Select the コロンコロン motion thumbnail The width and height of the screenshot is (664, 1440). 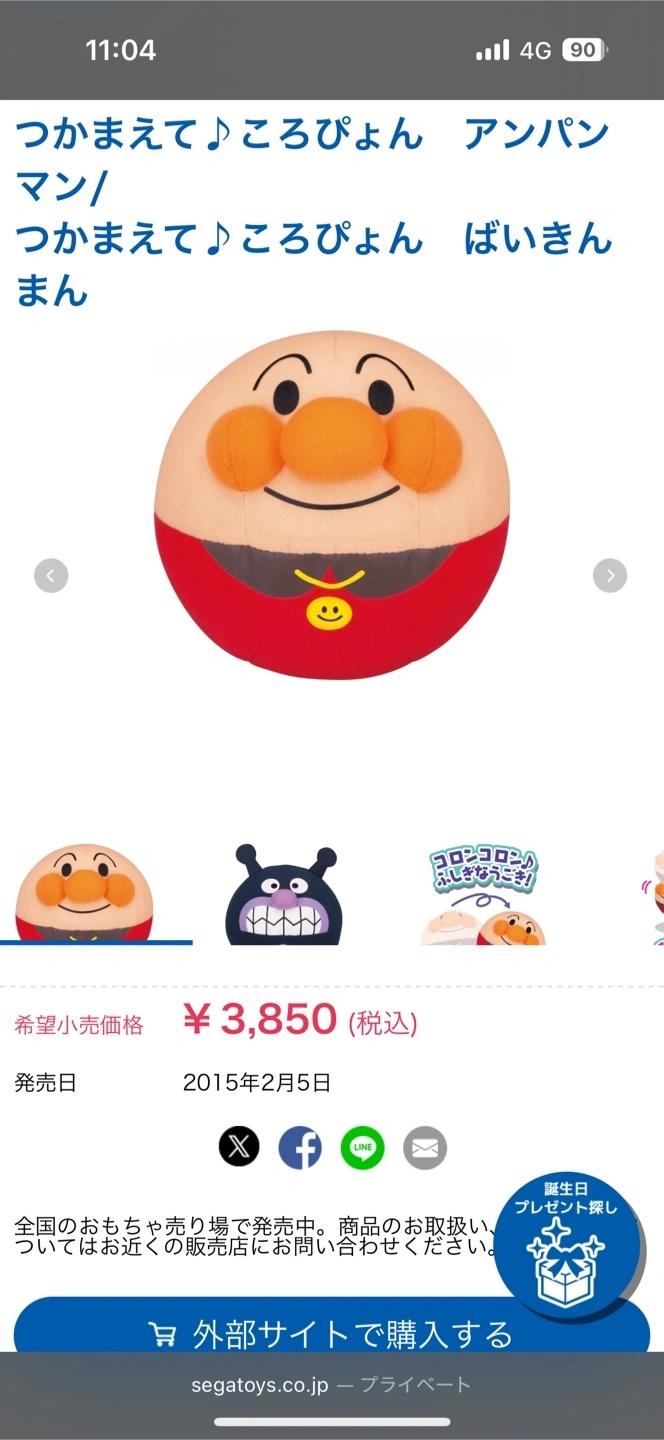(x=484, y=894)
